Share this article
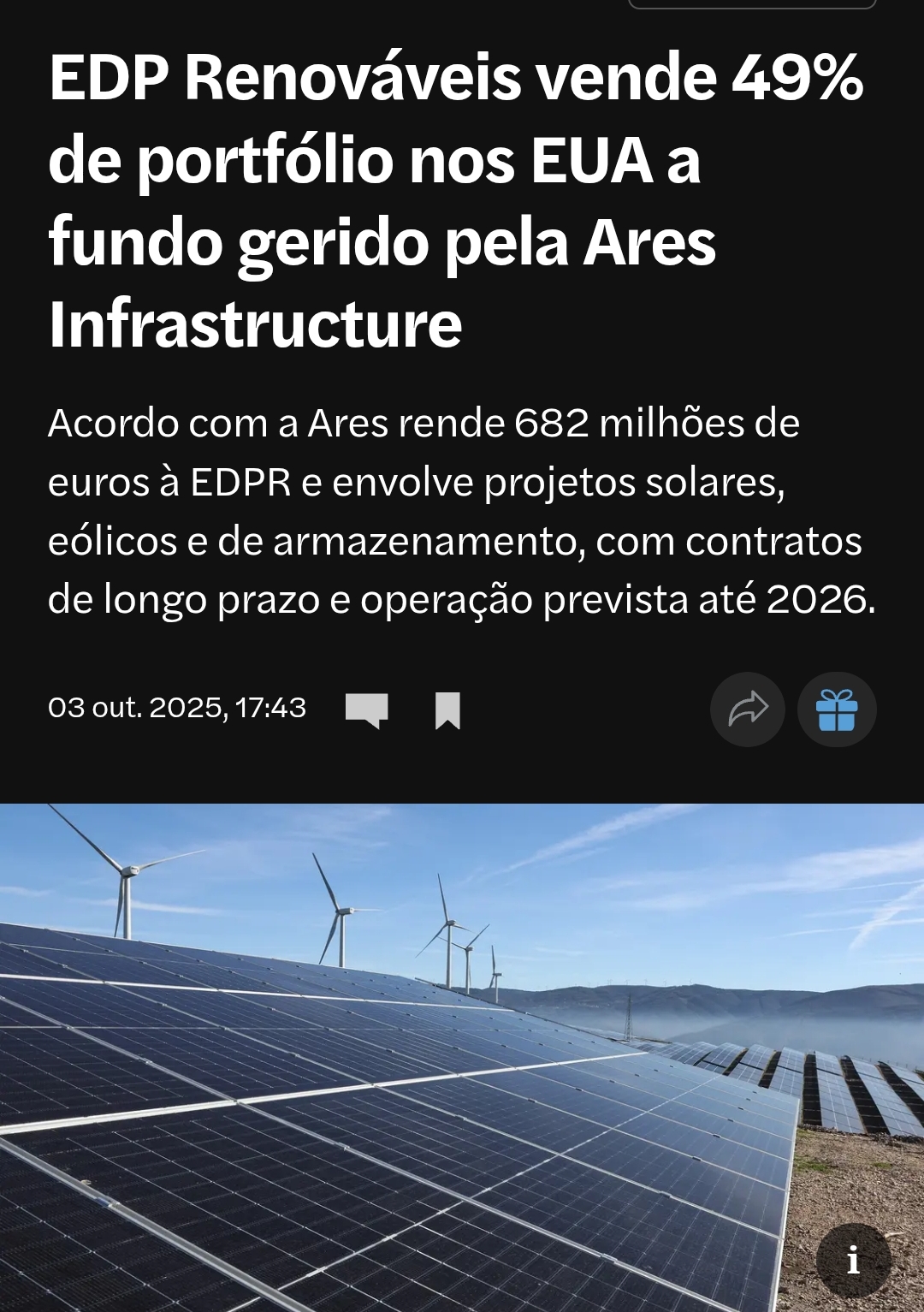 pyautogui.click(x=748, y=709)
